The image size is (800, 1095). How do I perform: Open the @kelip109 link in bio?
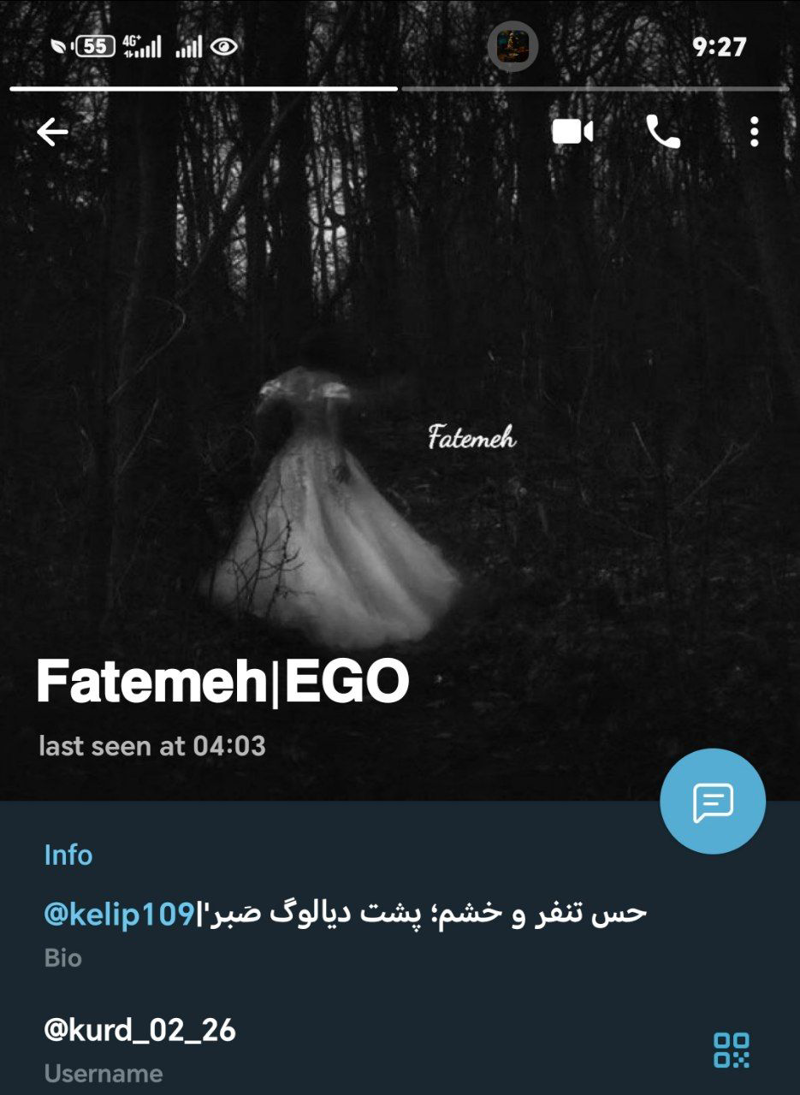(119, 913)
